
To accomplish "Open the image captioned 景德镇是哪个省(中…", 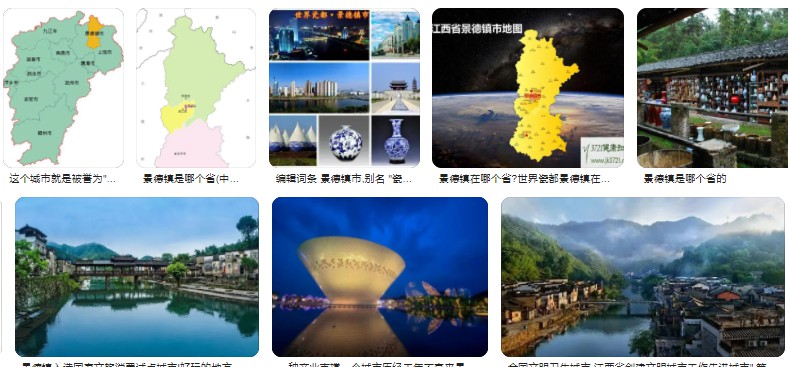I will tap(196, 88).
